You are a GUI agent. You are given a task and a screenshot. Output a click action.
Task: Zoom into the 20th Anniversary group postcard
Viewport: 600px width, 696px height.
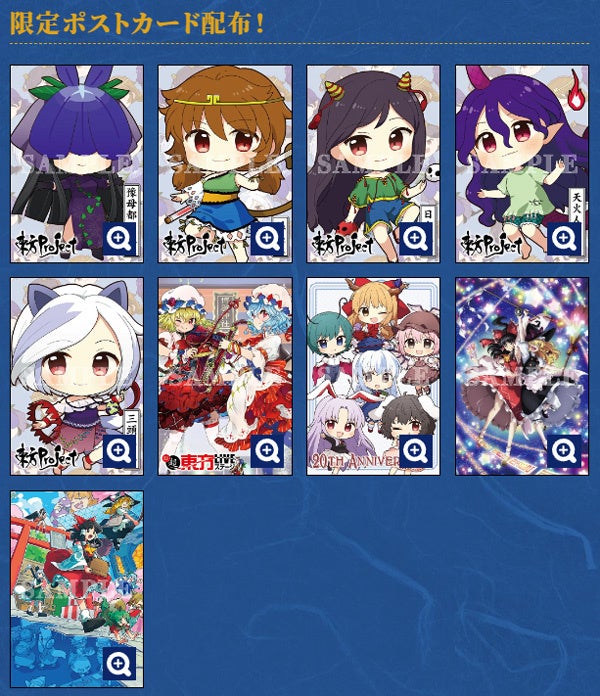[416, 451]
